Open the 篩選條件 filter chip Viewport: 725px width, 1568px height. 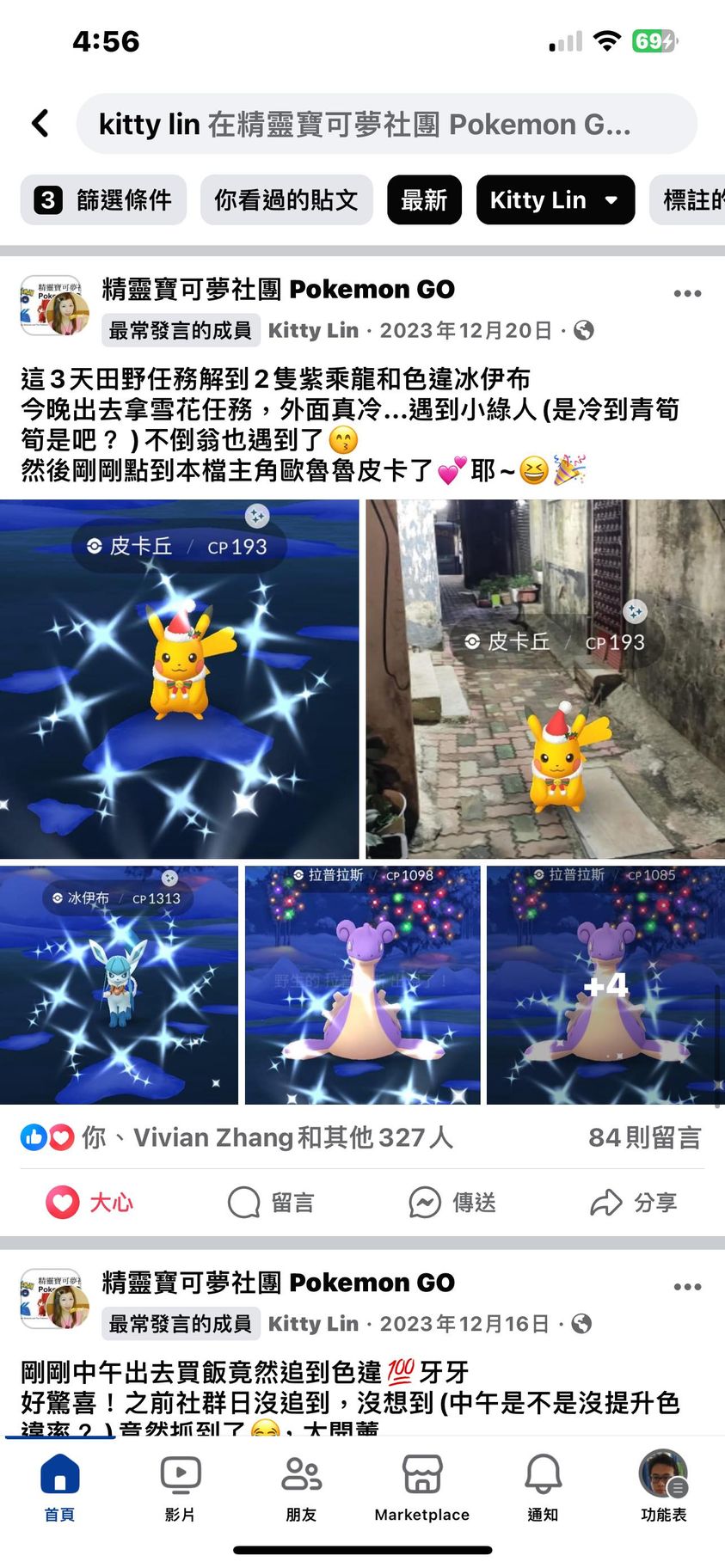click(103, 200)
